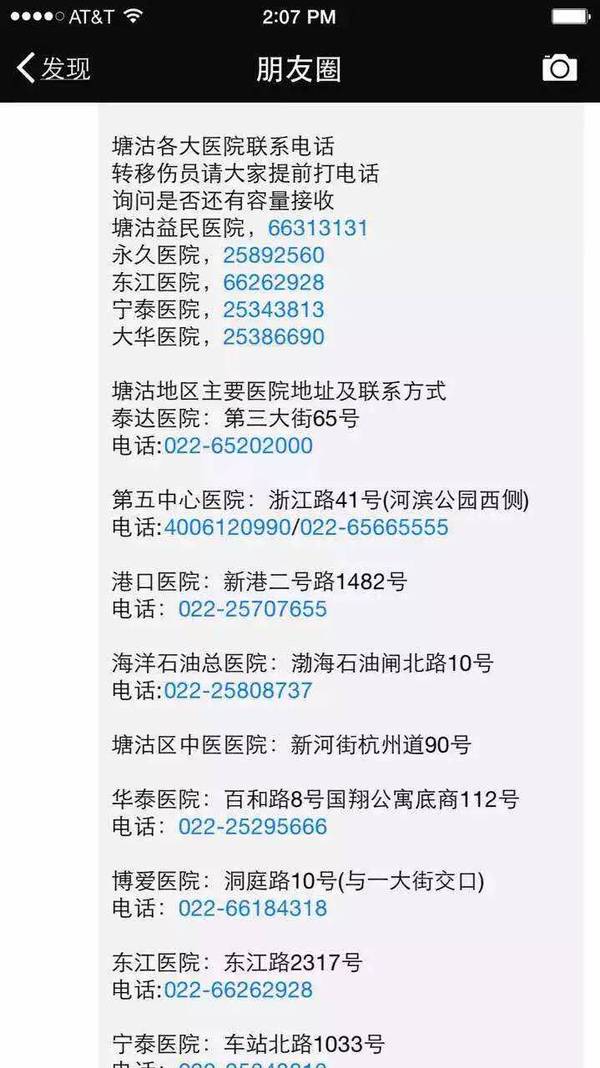
Task: Call 大华医院 at 25386690
Action: click(x=273, y=336)
